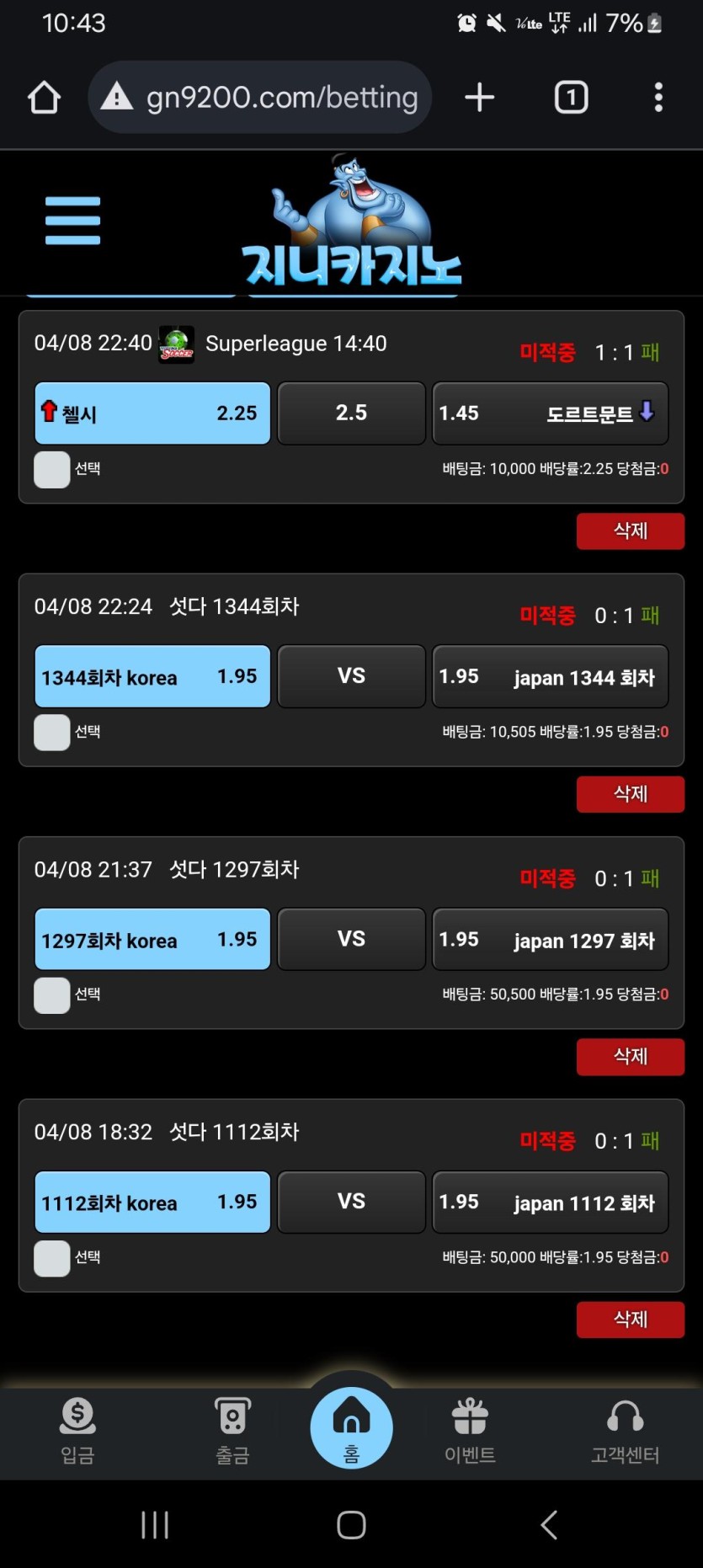Image resolution: width=703 pixels, height=1568 pixels.
Task: Tick the 선택 checkbox for the Superleague bet
Action: pyautogui.click(x=52, y=470)
